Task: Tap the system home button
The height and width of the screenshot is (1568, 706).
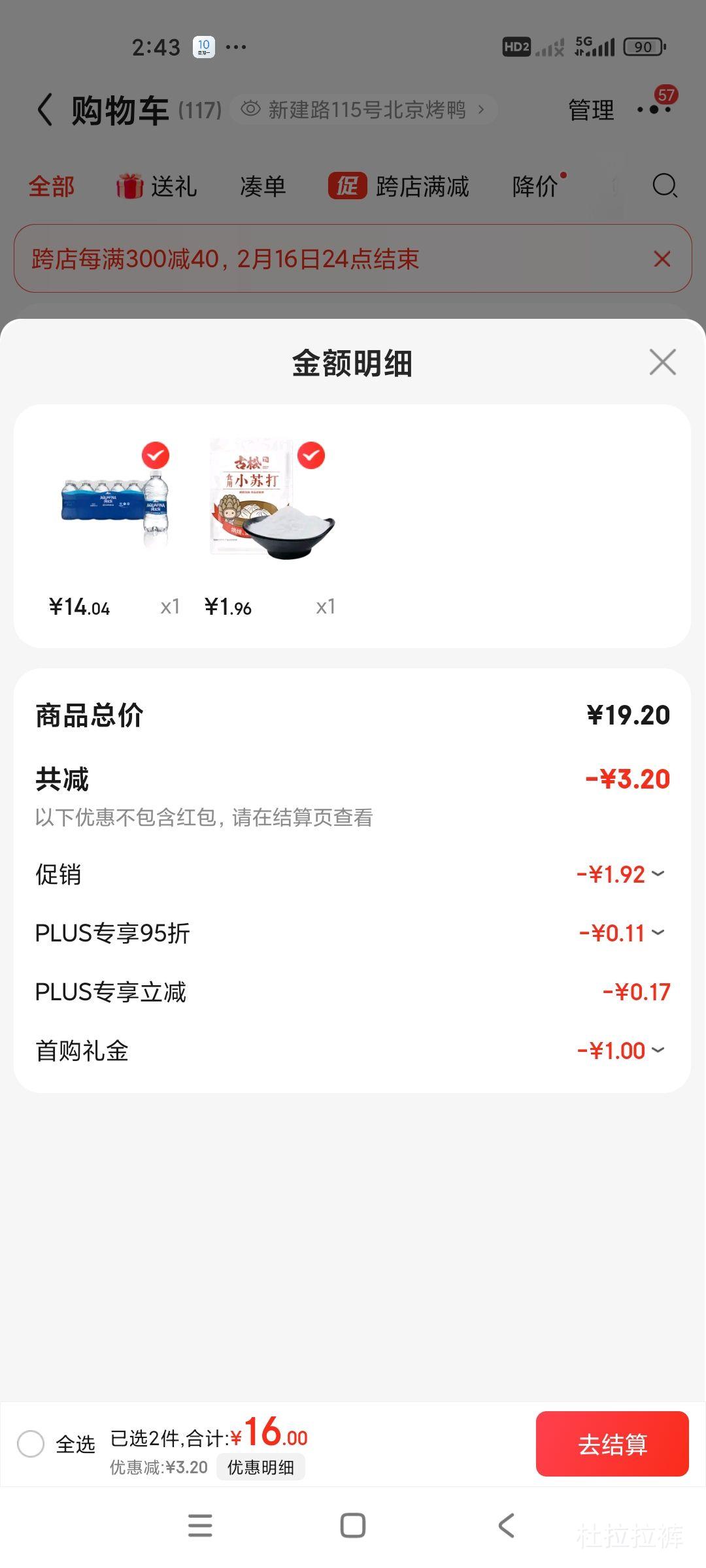Action: coord(353,1526)
